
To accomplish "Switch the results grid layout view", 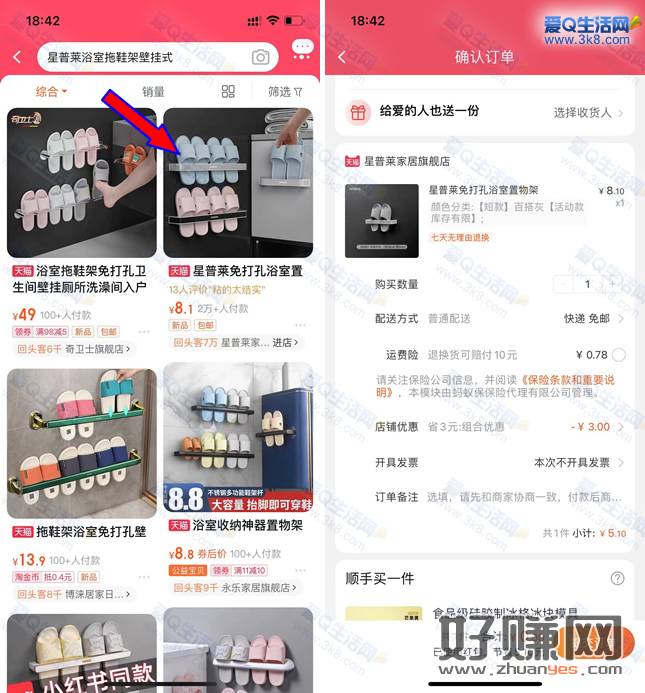I will pos(228,92).
